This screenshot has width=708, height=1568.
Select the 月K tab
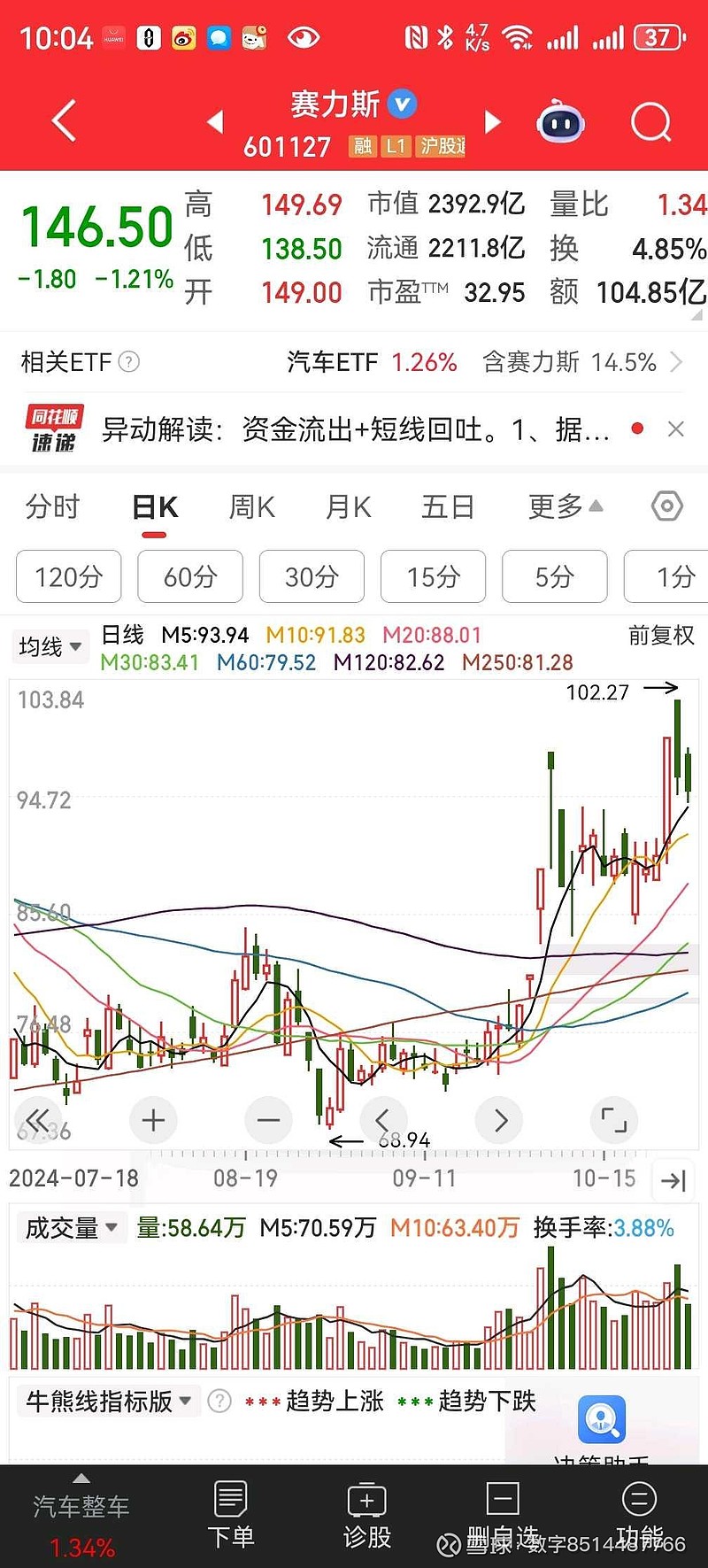(348, 507)
